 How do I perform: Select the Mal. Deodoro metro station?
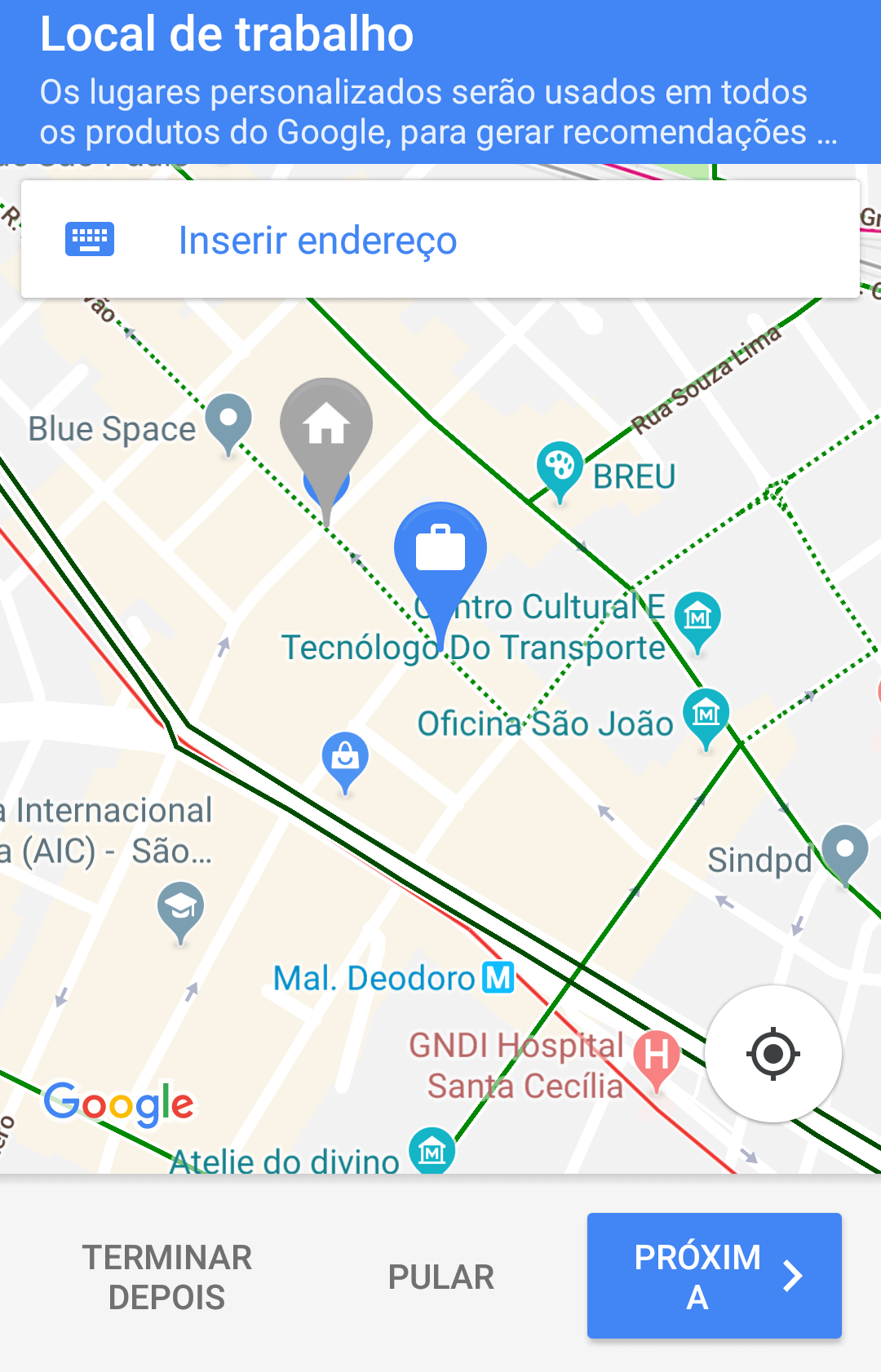pyautogui.click(x=498, y=977)
